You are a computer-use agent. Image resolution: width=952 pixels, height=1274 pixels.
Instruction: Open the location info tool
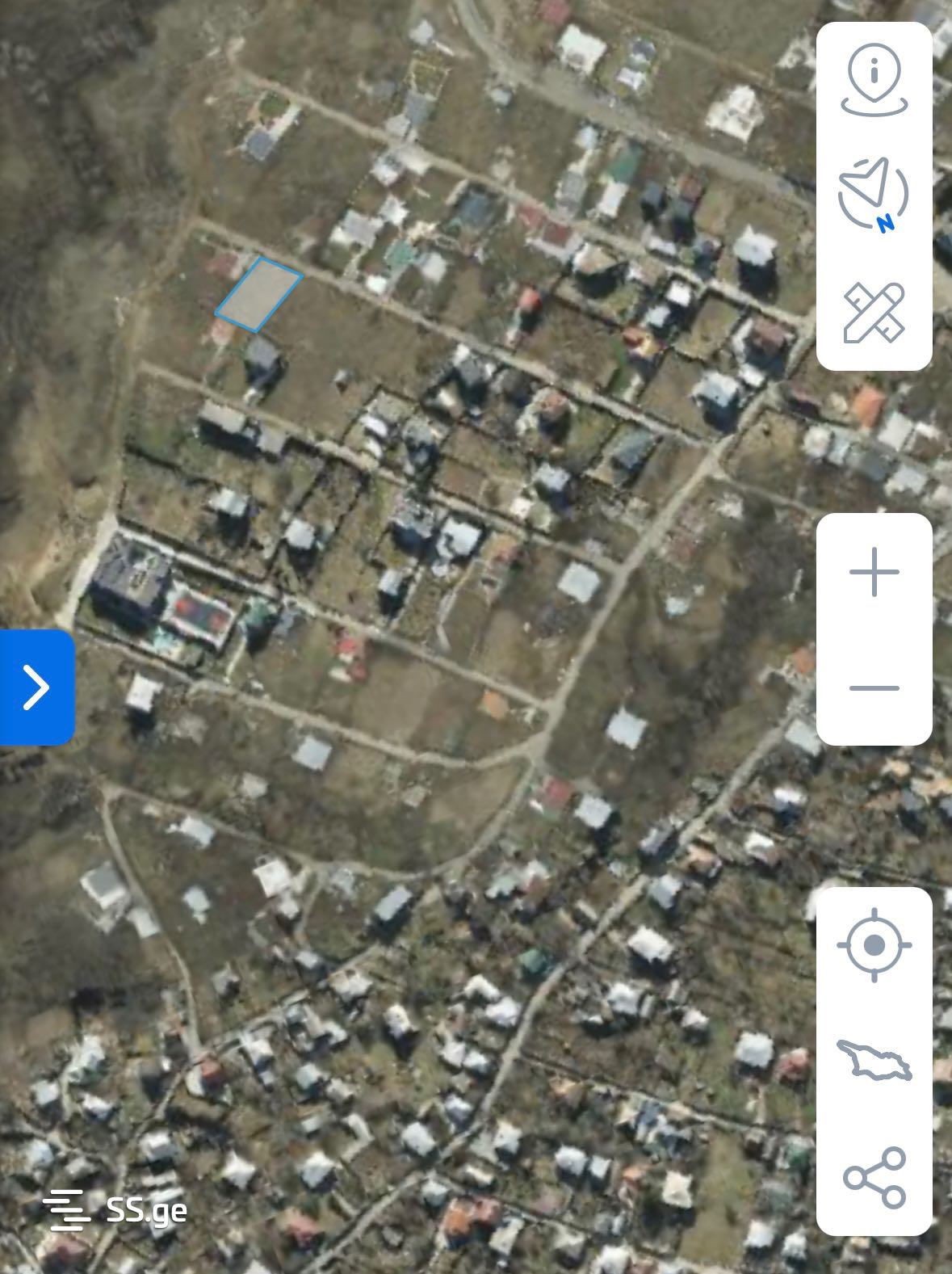click(874, 80)
